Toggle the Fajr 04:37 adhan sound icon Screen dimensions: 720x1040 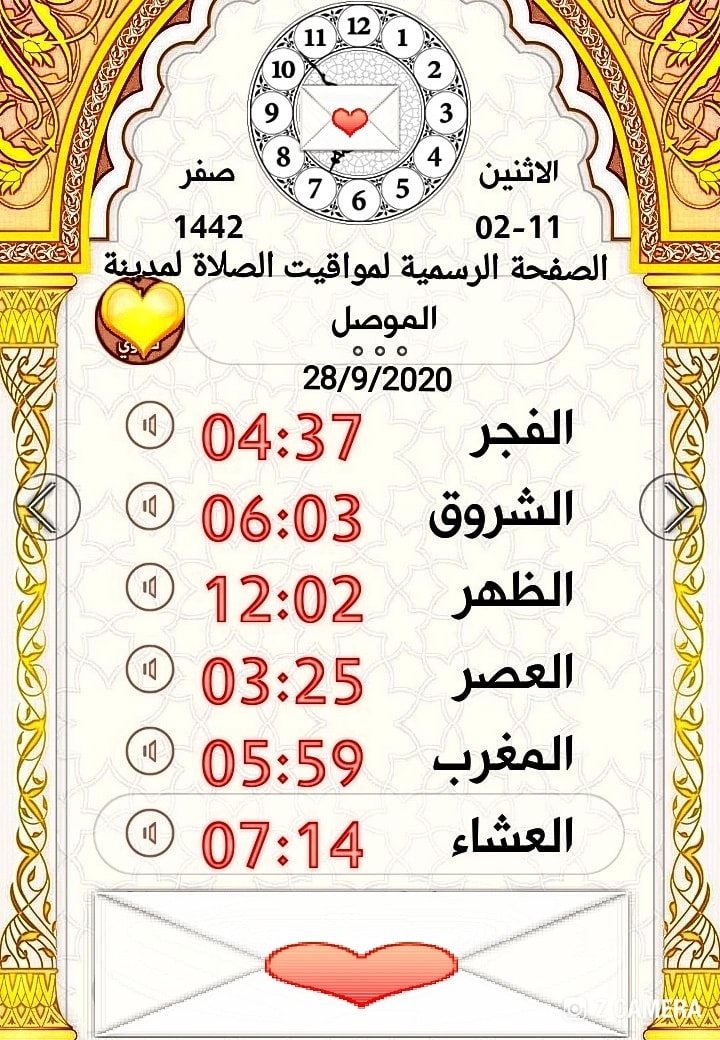coord(150,424)
